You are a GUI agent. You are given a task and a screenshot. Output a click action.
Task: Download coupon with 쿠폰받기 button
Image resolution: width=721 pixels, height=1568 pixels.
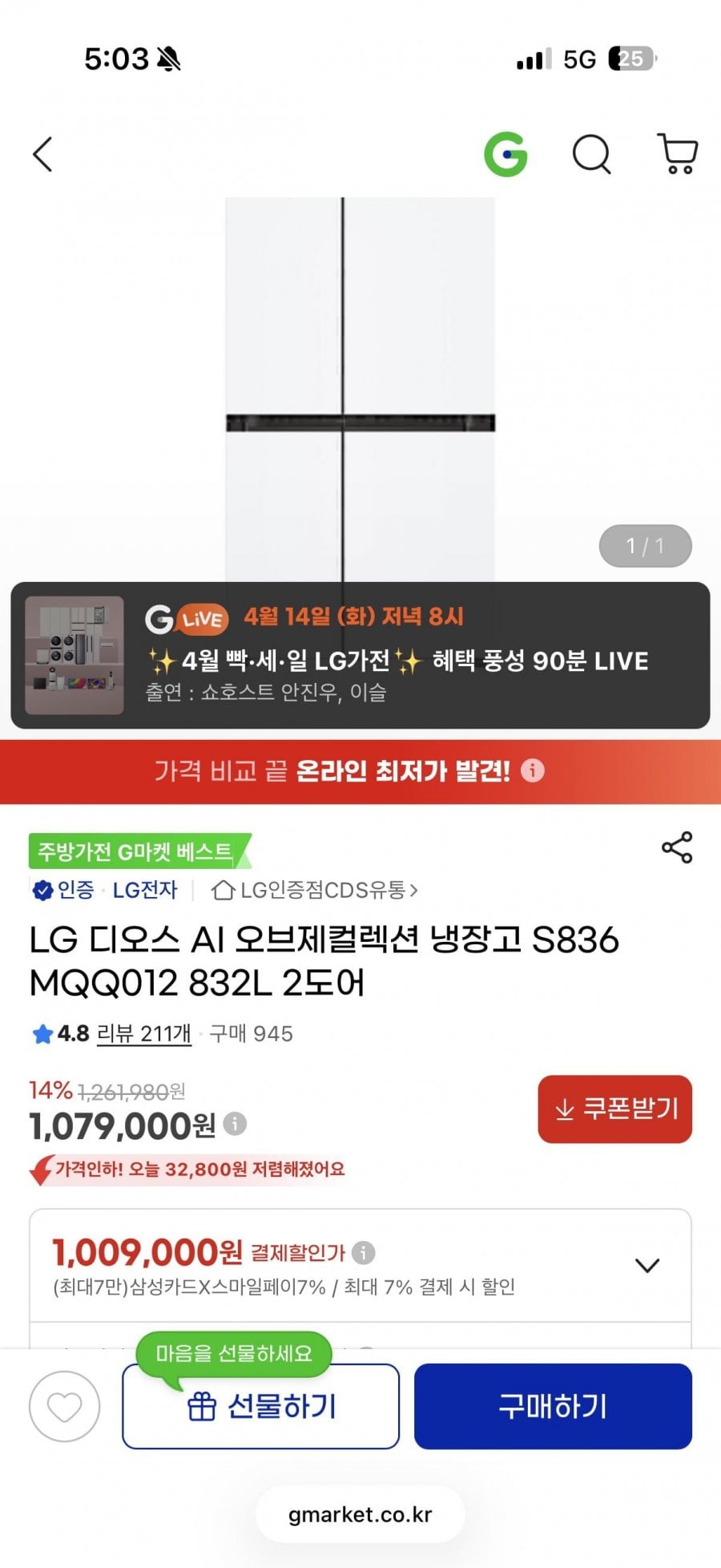coord(615,1109)
